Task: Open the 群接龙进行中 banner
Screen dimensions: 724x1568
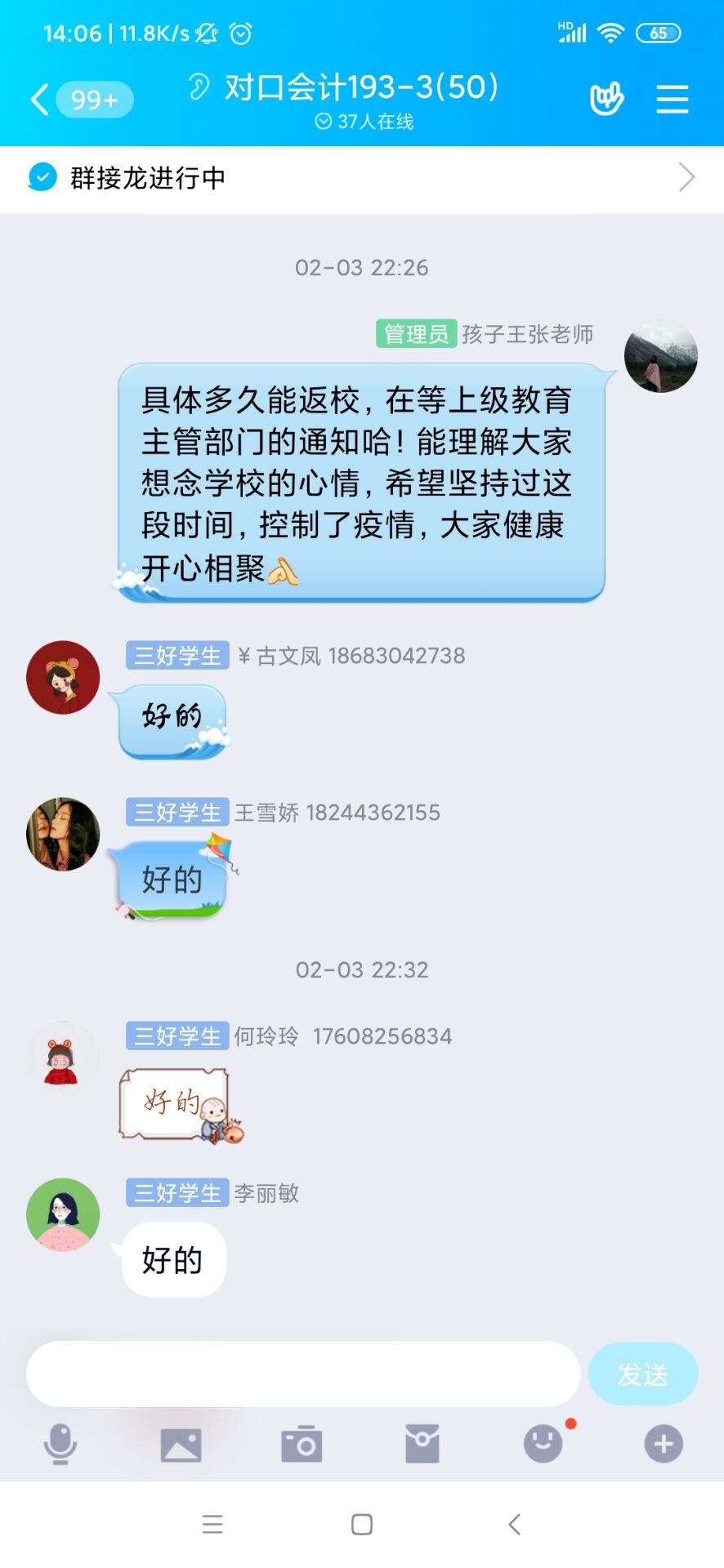Action: 361,177
